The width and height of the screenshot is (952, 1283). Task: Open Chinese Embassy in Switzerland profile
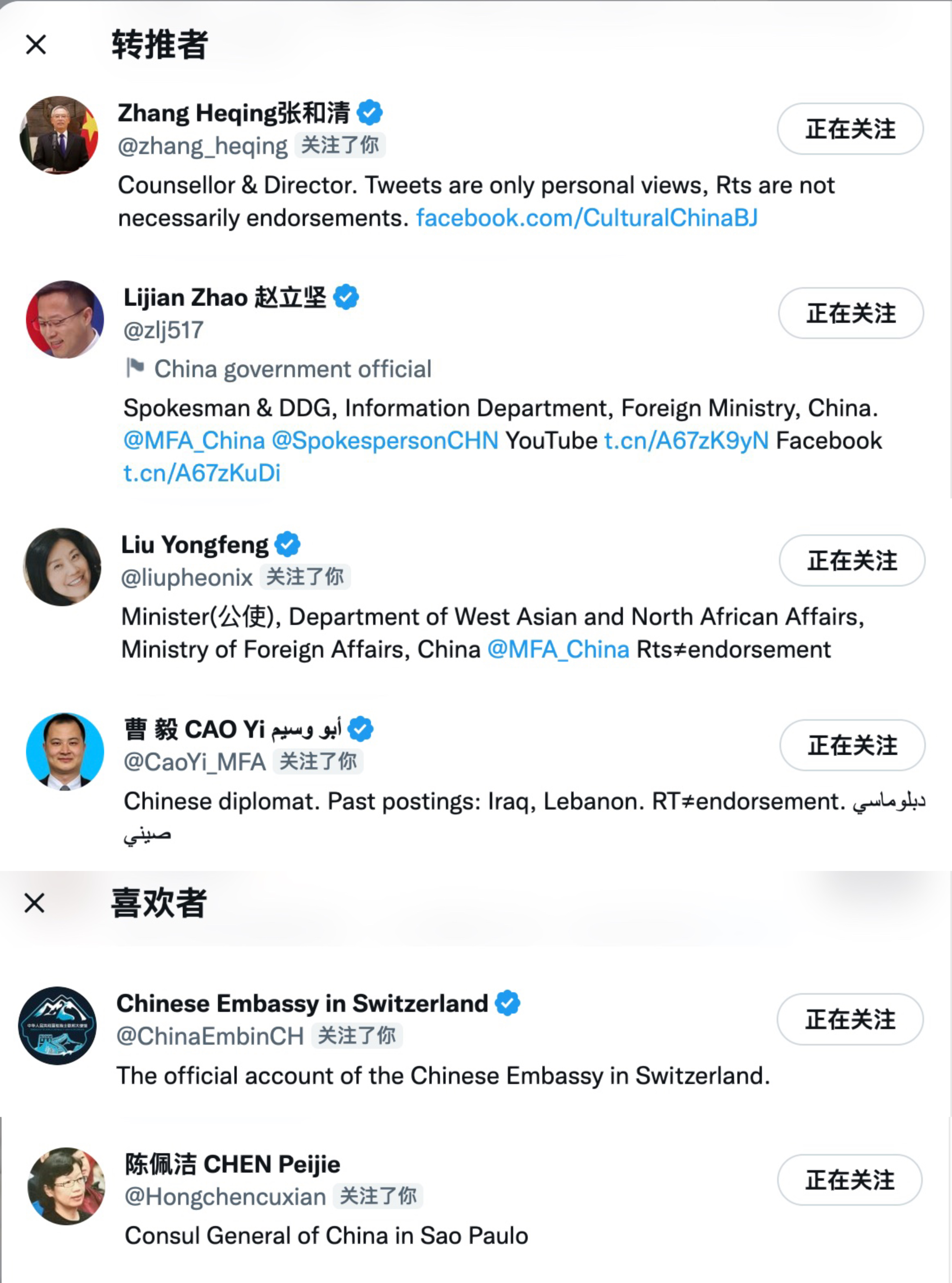coord(302,1003)
